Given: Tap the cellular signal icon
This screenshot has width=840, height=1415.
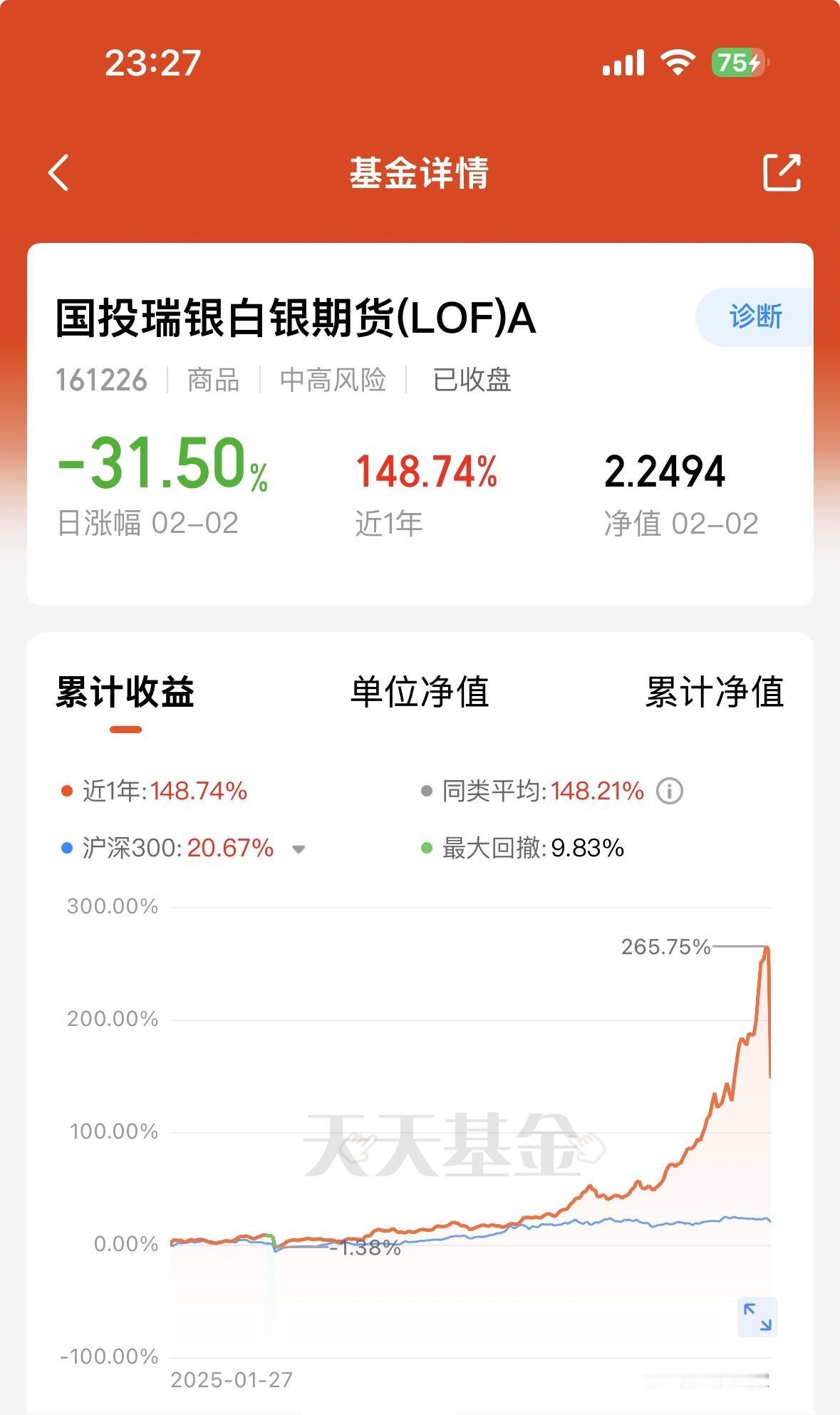Looking at the screenshot, I should 623,63.
